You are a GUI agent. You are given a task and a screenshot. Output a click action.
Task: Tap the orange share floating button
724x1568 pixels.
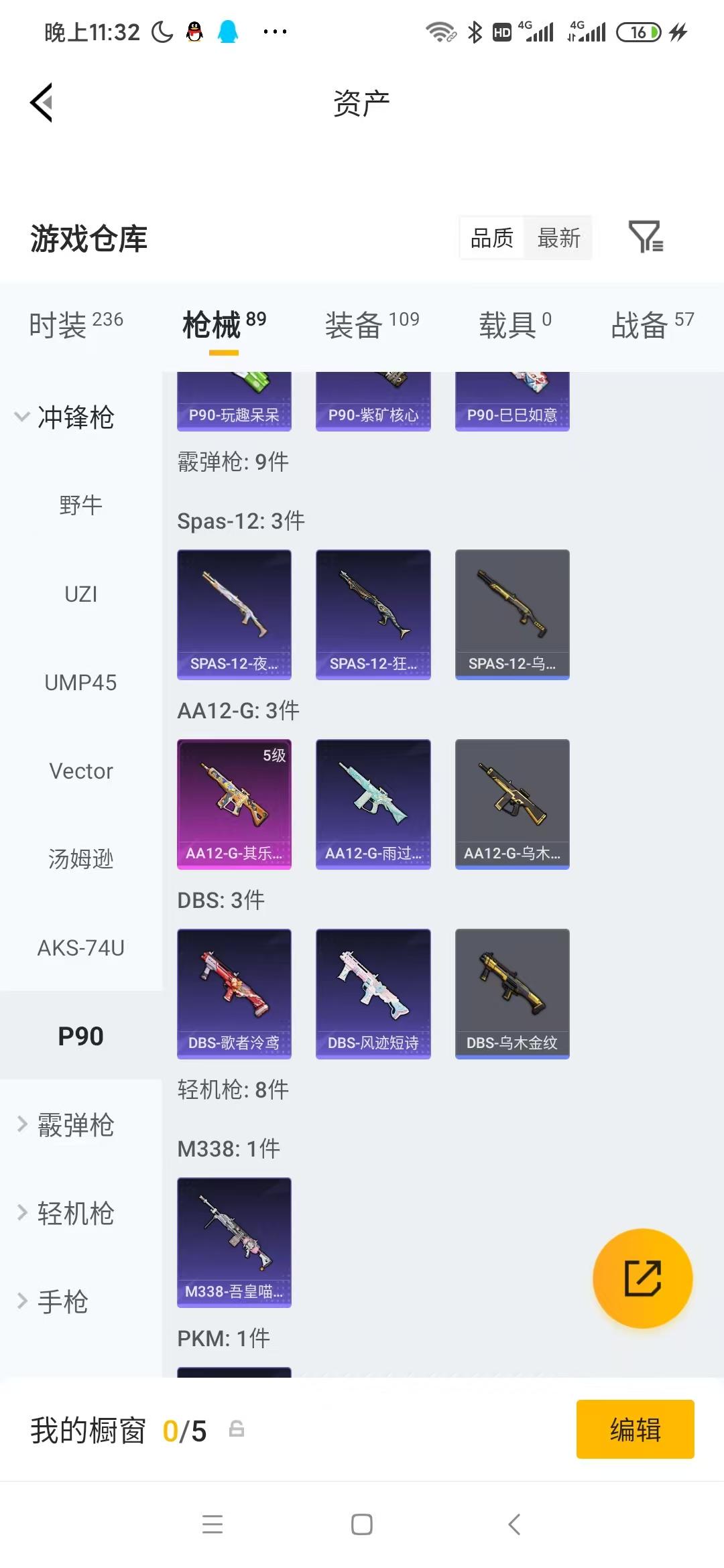642,1279
